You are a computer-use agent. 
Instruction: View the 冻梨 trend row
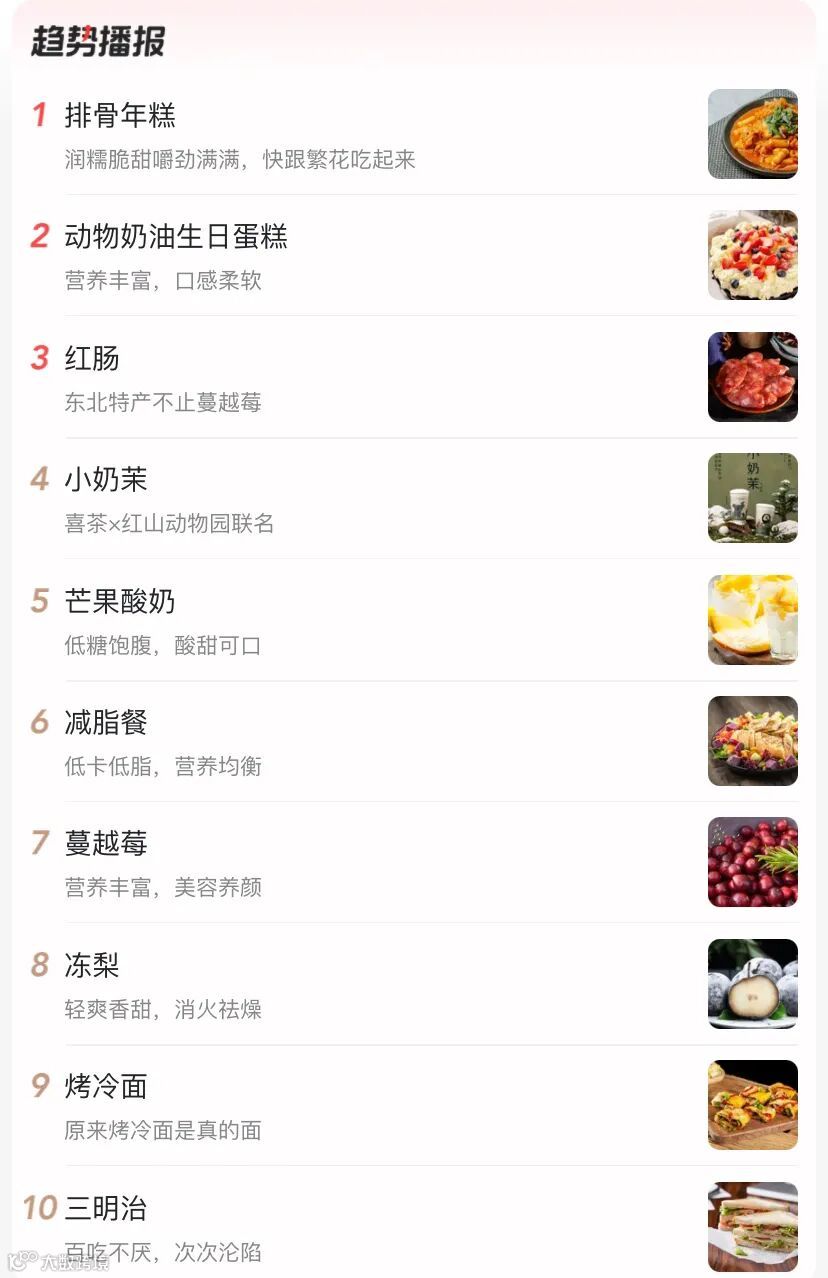click(92, 965)
